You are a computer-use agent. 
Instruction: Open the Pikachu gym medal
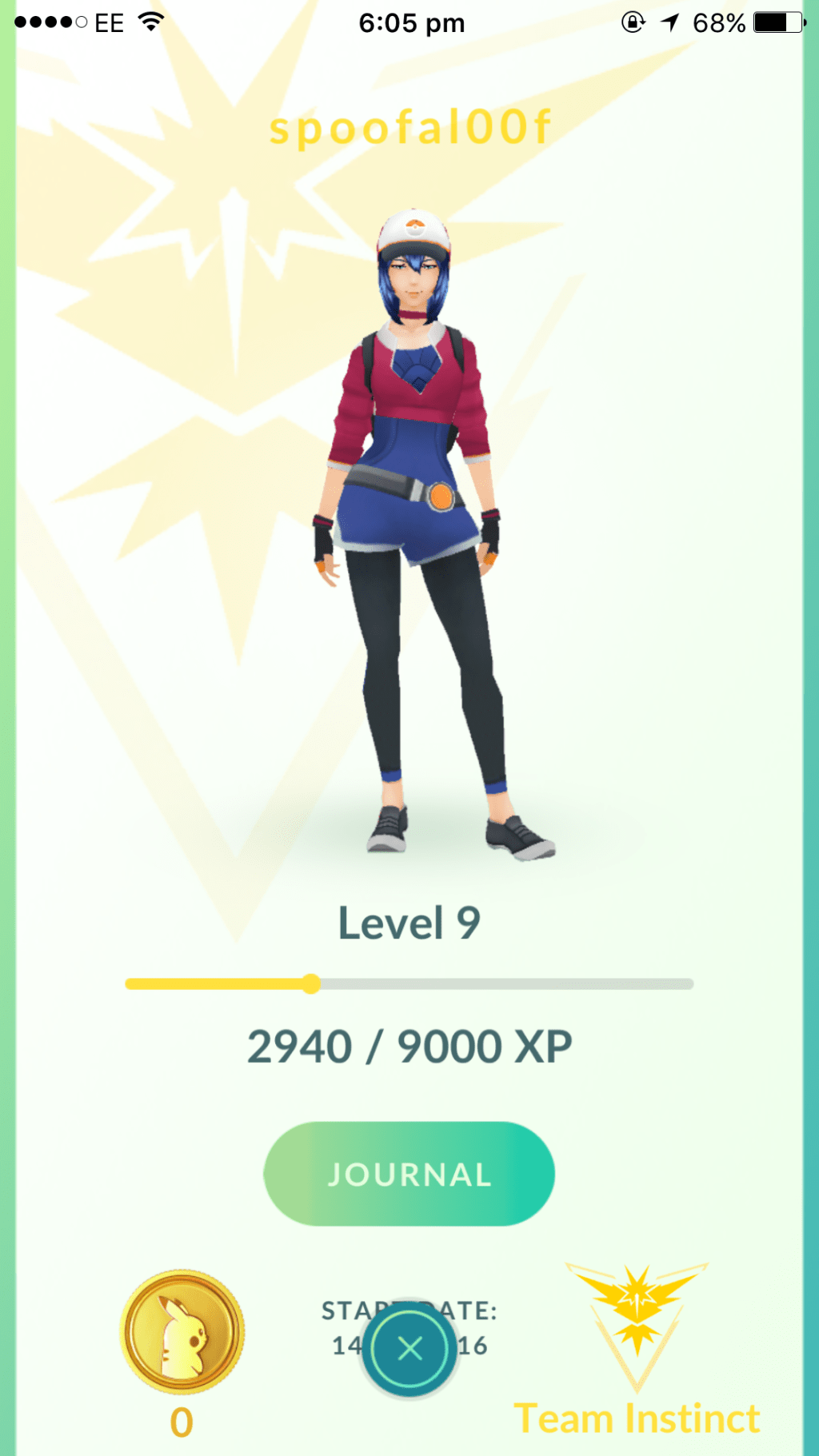coord(182,1331)
